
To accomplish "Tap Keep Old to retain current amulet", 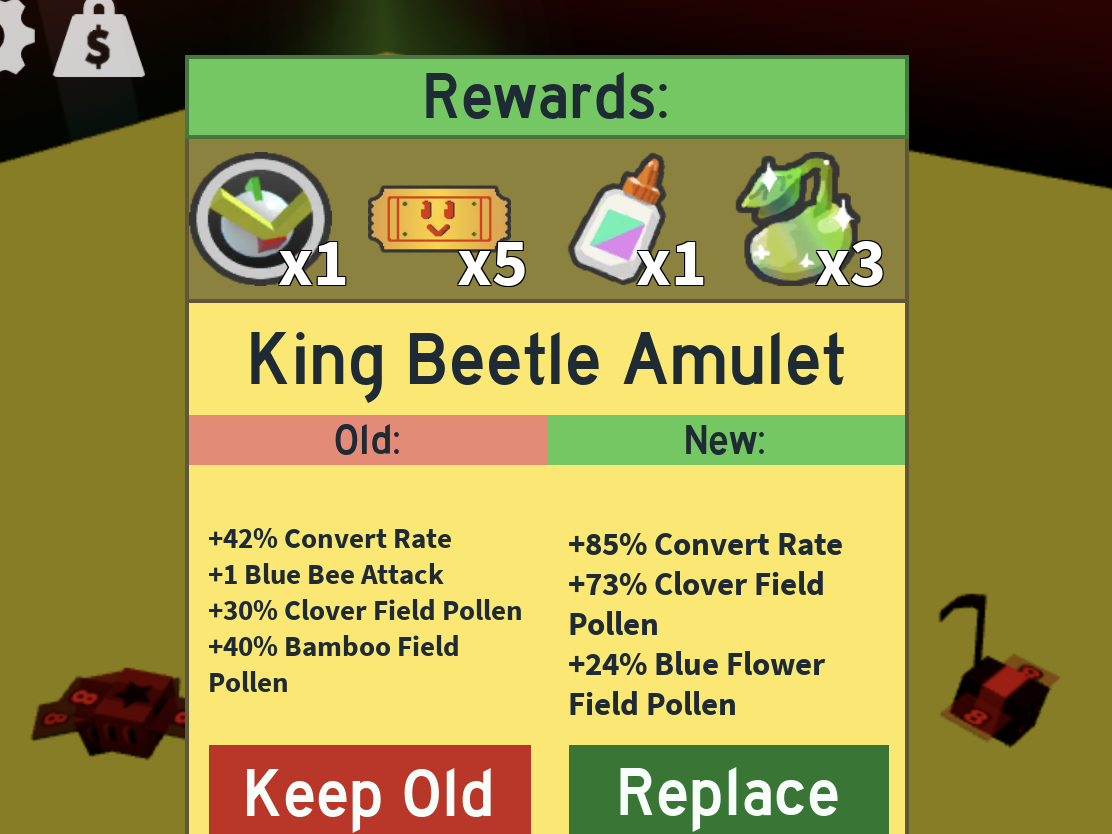I will (369, 790).
